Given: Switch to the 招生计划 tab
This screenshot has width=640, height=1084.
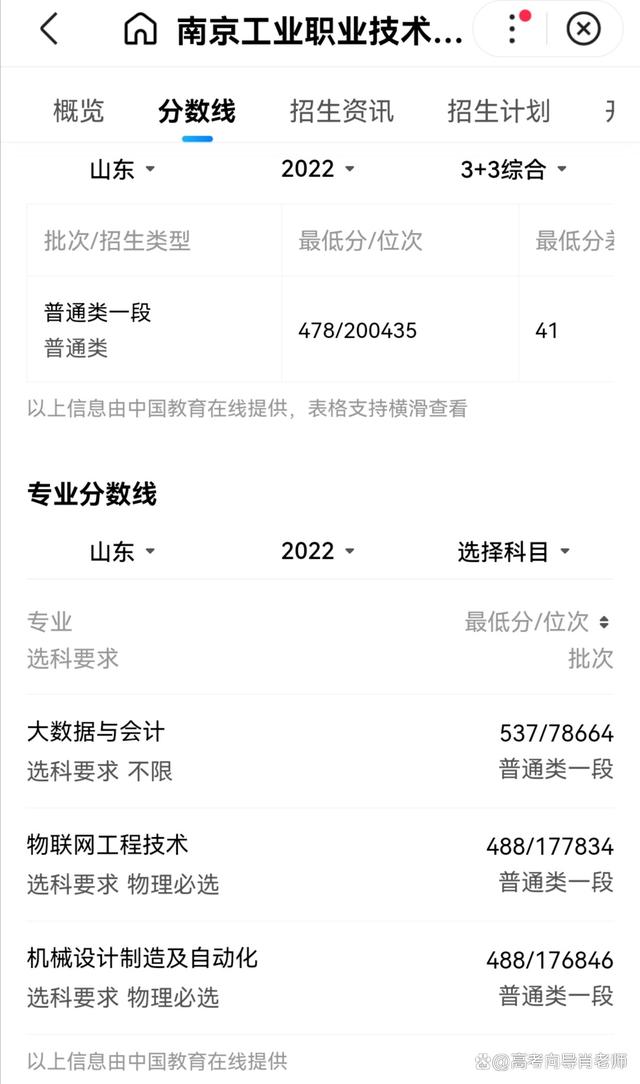Looking at the screenshot, I should (498, 111).
